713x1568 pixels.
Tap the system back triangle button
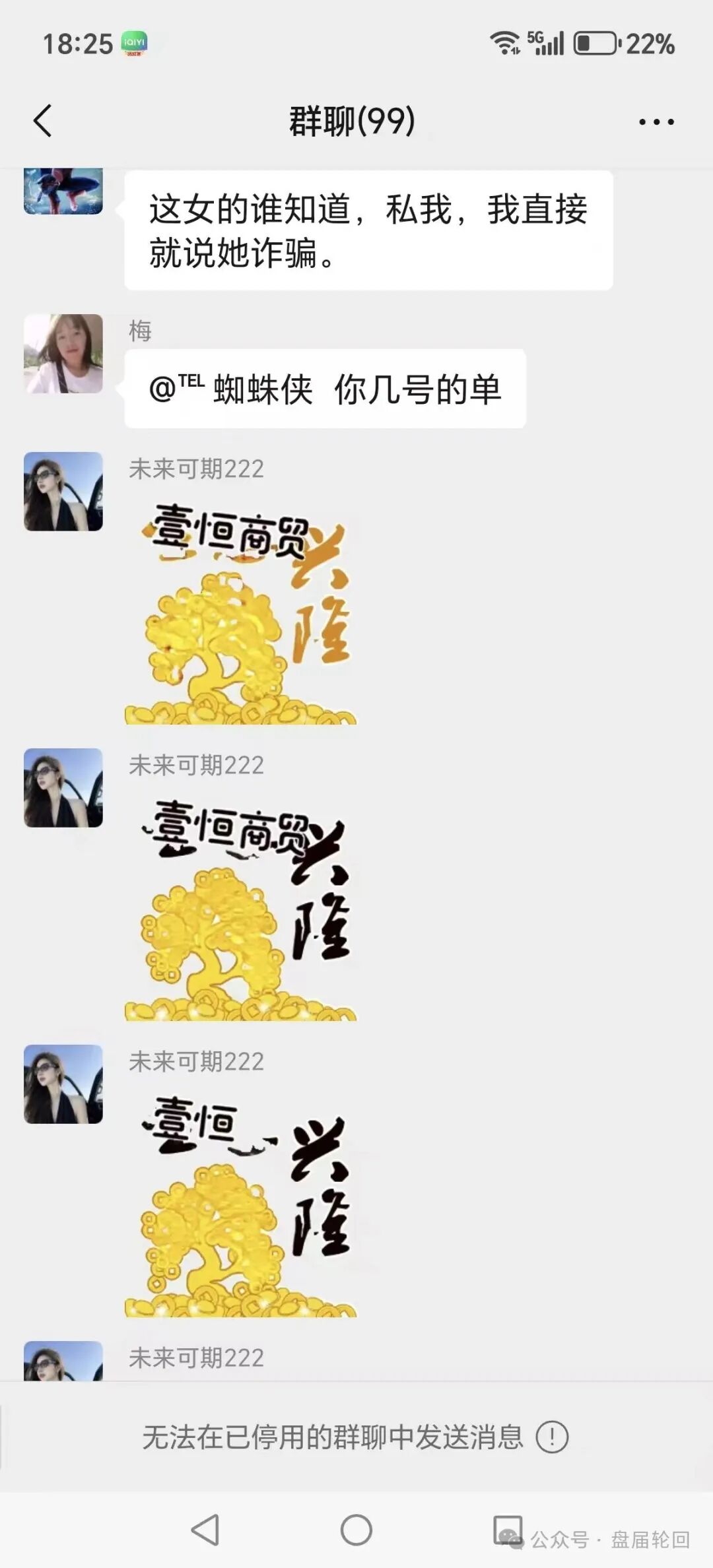[205, 1530]
